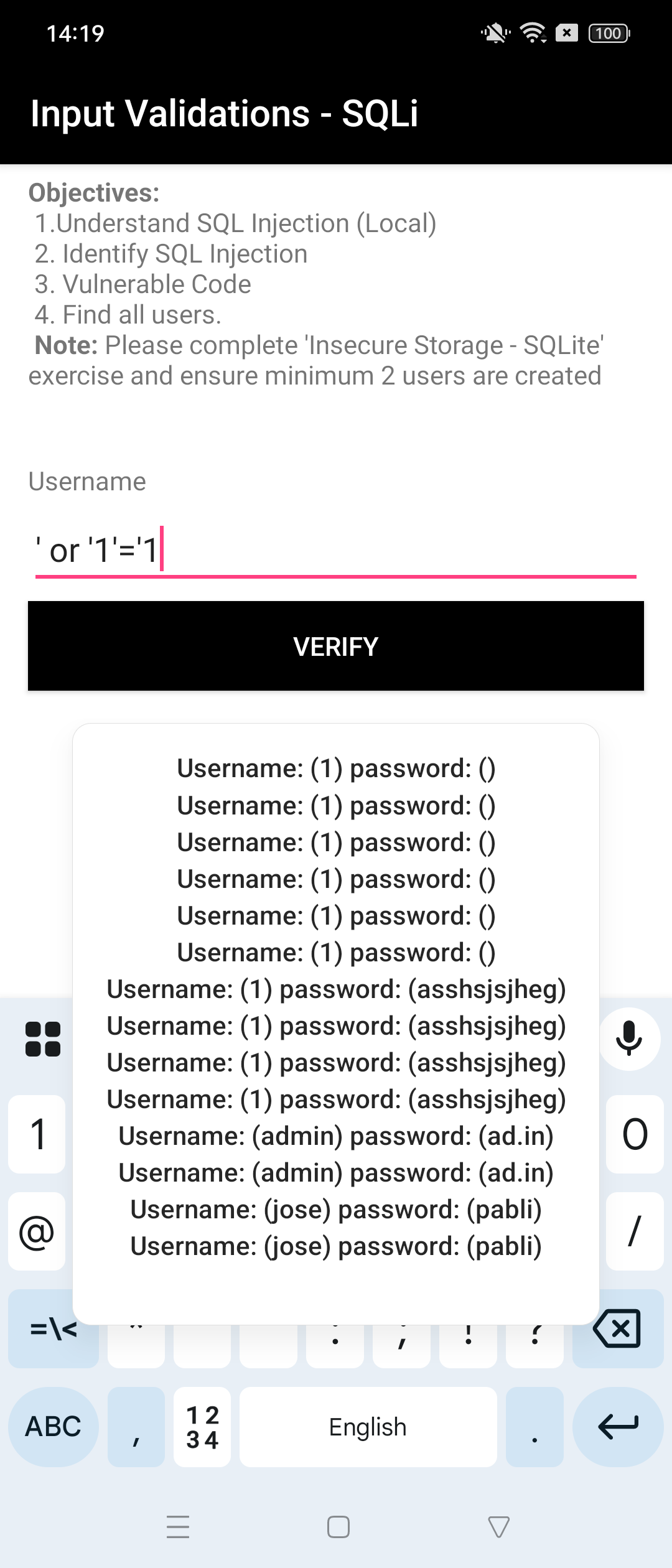The height and width of the screenshot is (1568, 672).
Task: Focus the Username text field
Action: [336, 550]
